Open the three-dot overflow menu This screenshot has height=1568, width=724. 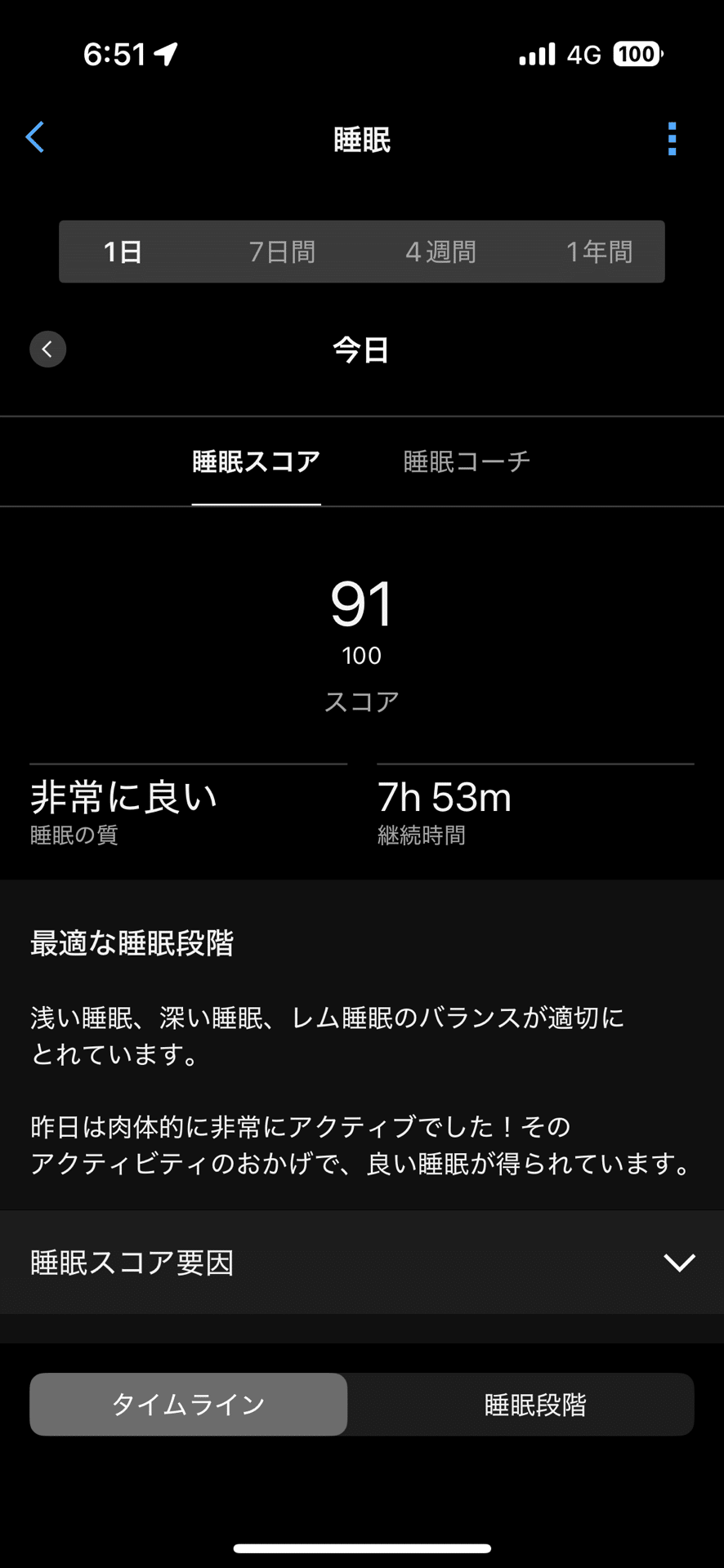(672, 139)
